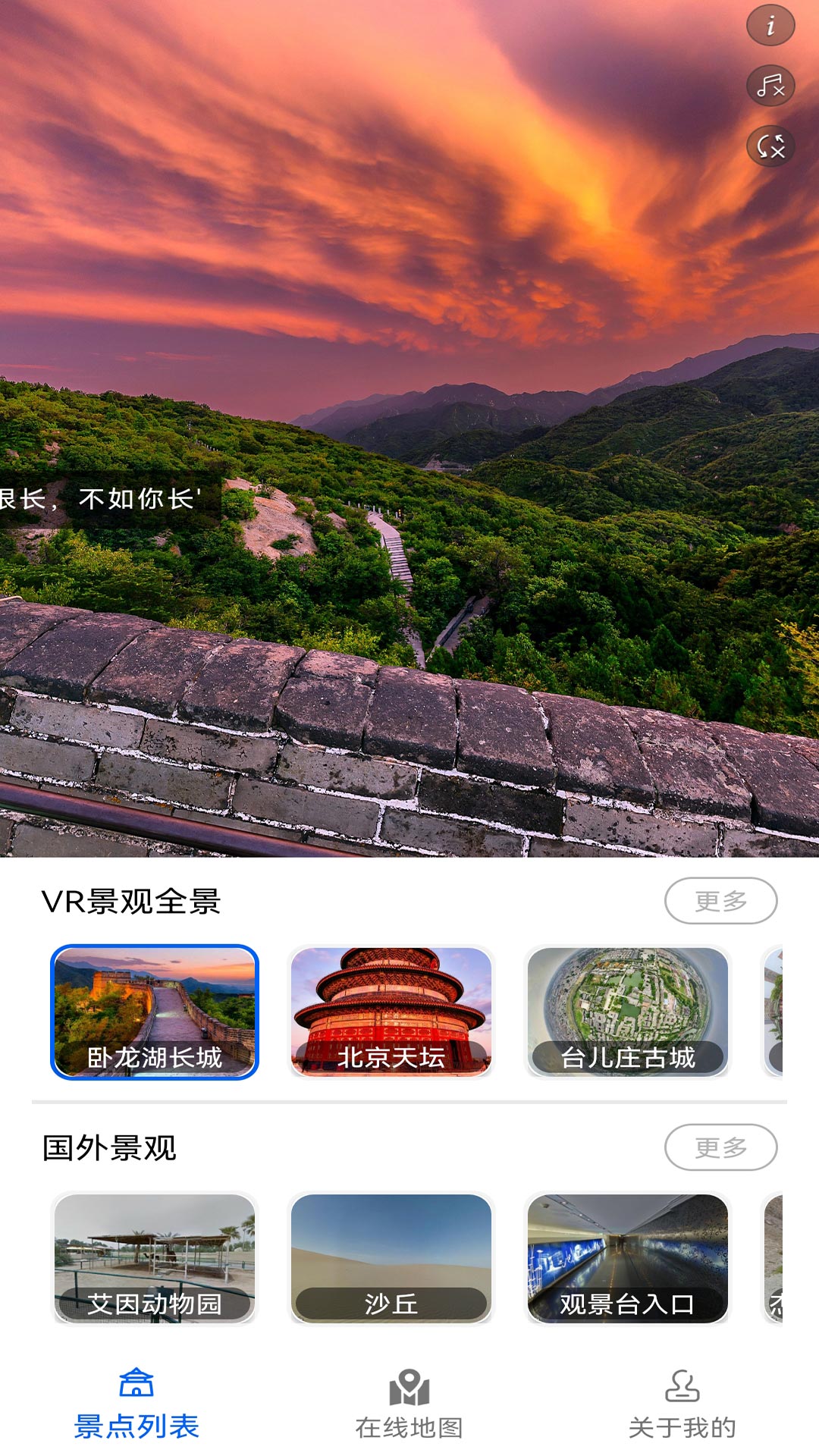Viewport: 819px width, 1456px height.
Task: Tap 更多 next to 国外景观
Action: 722,1147
